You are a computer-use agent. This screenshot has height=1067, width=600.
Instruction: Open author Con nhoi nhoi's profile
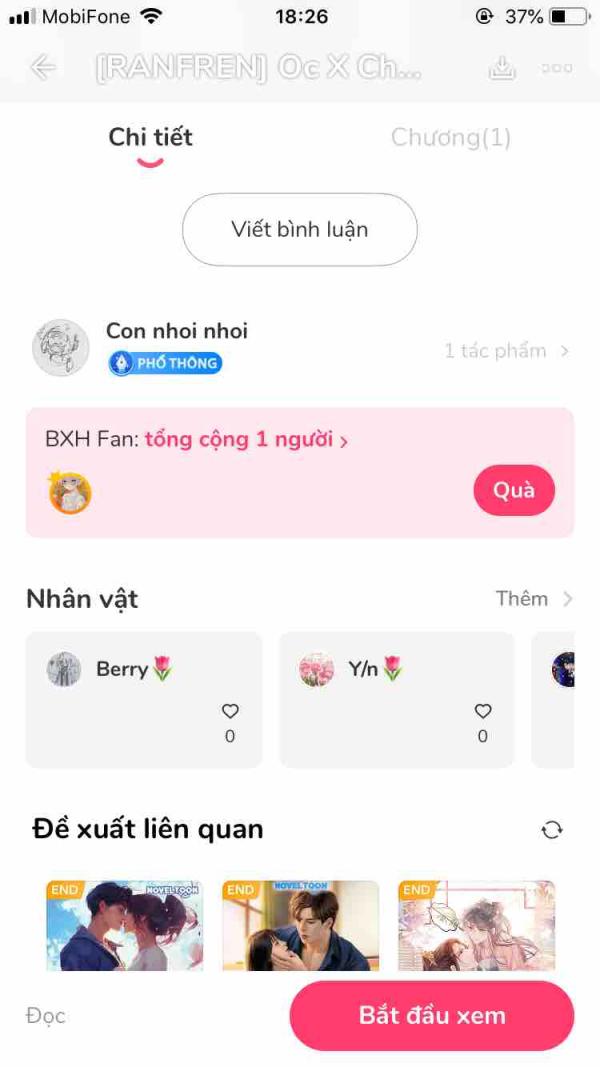(x=177, y=331)
